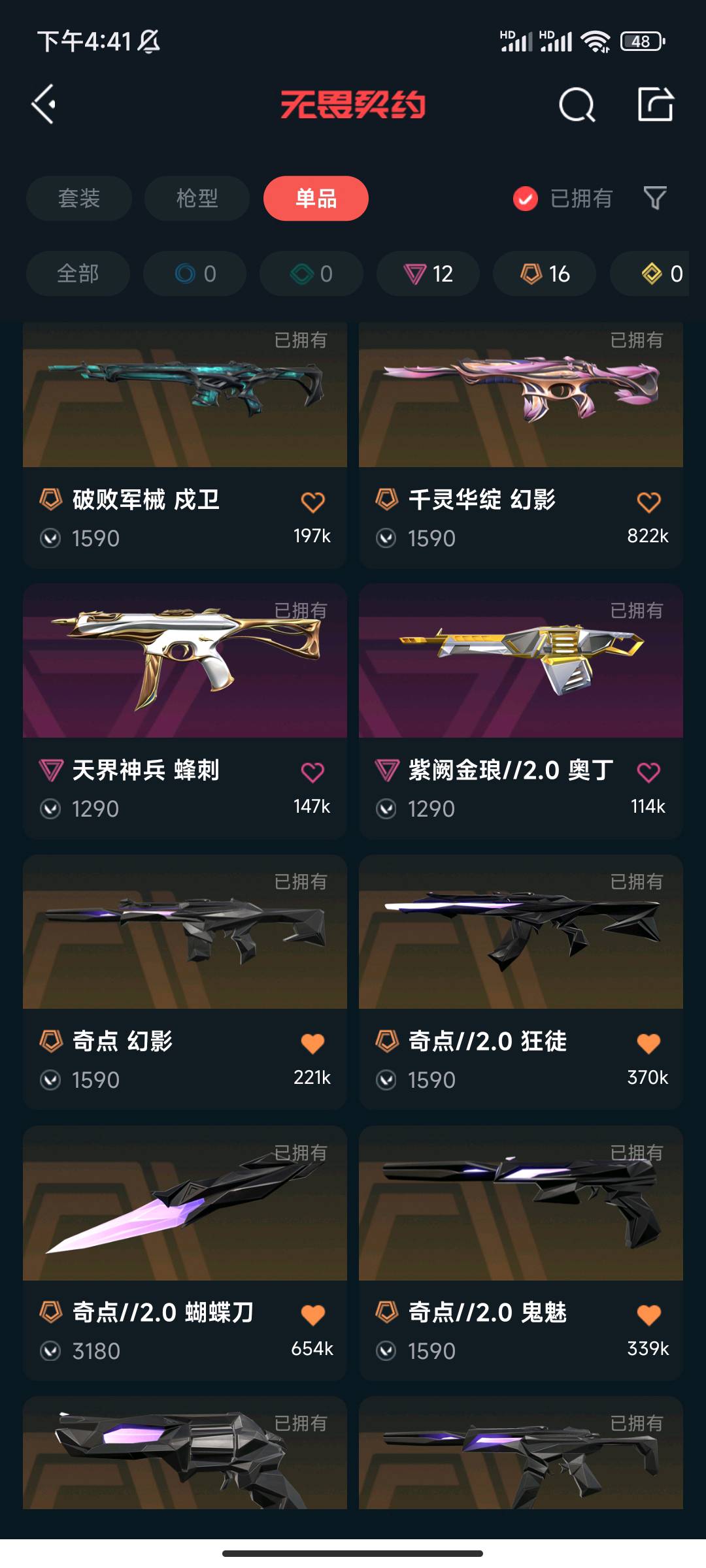Filter by the blue tier chip showing 0

195,274
